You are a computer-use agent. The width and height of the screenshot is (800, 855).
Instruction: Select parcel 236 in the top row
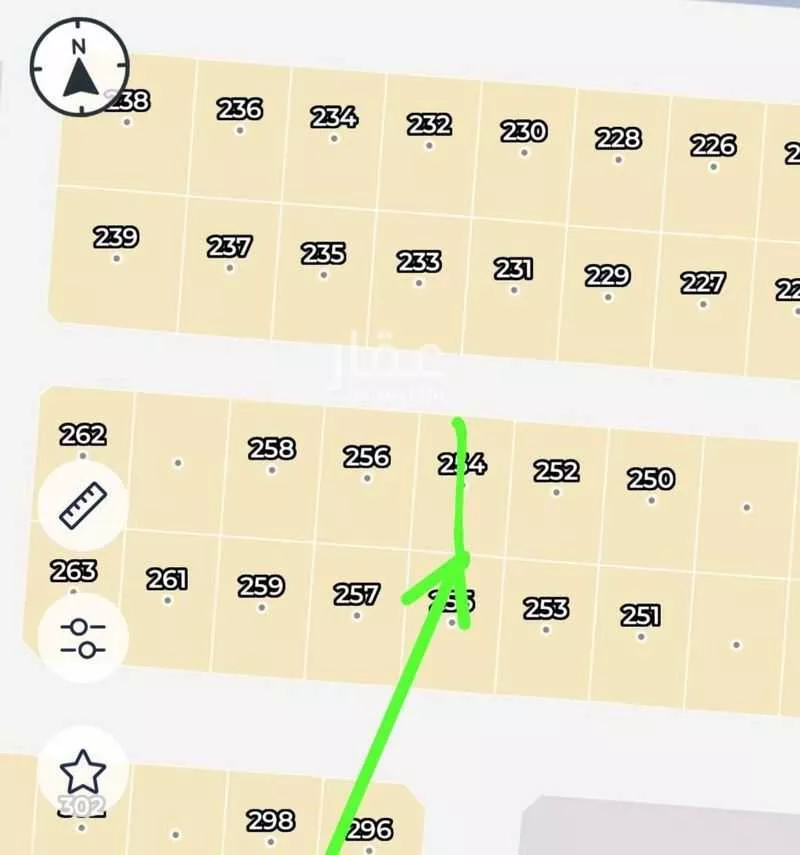[x=237, y=111]
